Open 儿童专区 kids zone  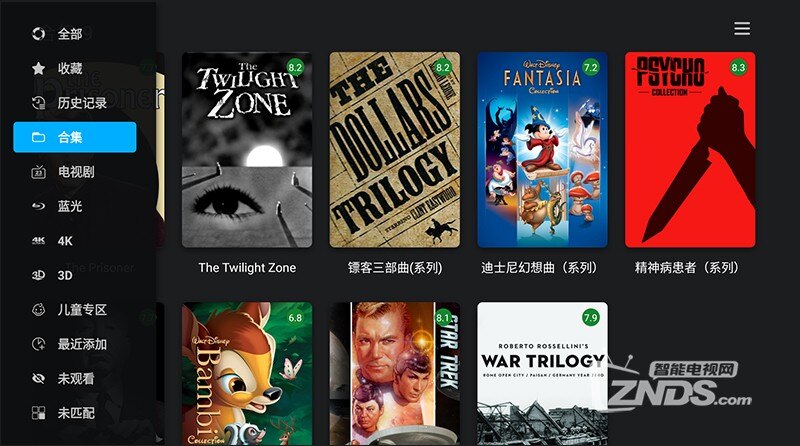pyautogui.click(x=80, y=310)
